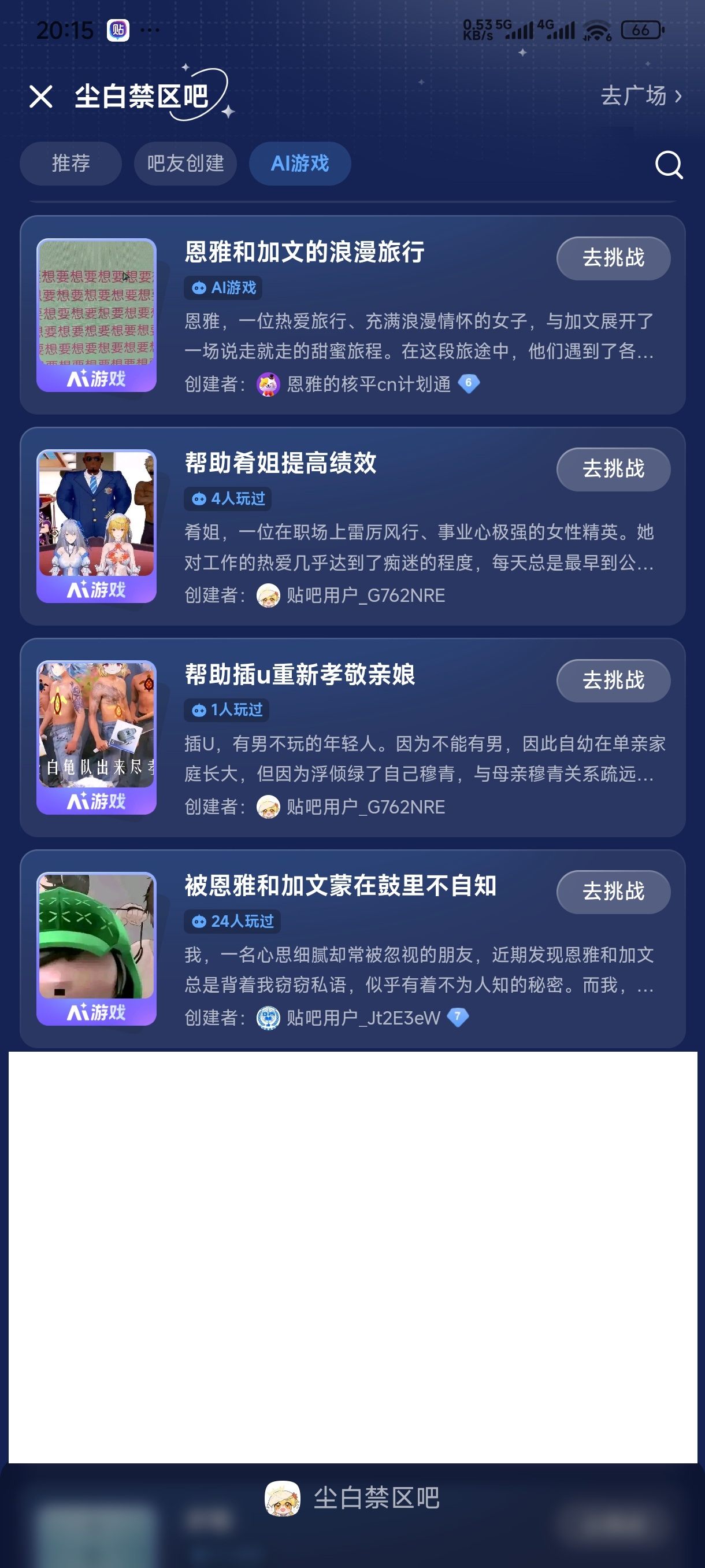Image resolution: width=705 pixels, height=1568 pixels.
Task: View creator 贴吧用户_Jt2E3eW profile
Action: (x=362, y=1018)
